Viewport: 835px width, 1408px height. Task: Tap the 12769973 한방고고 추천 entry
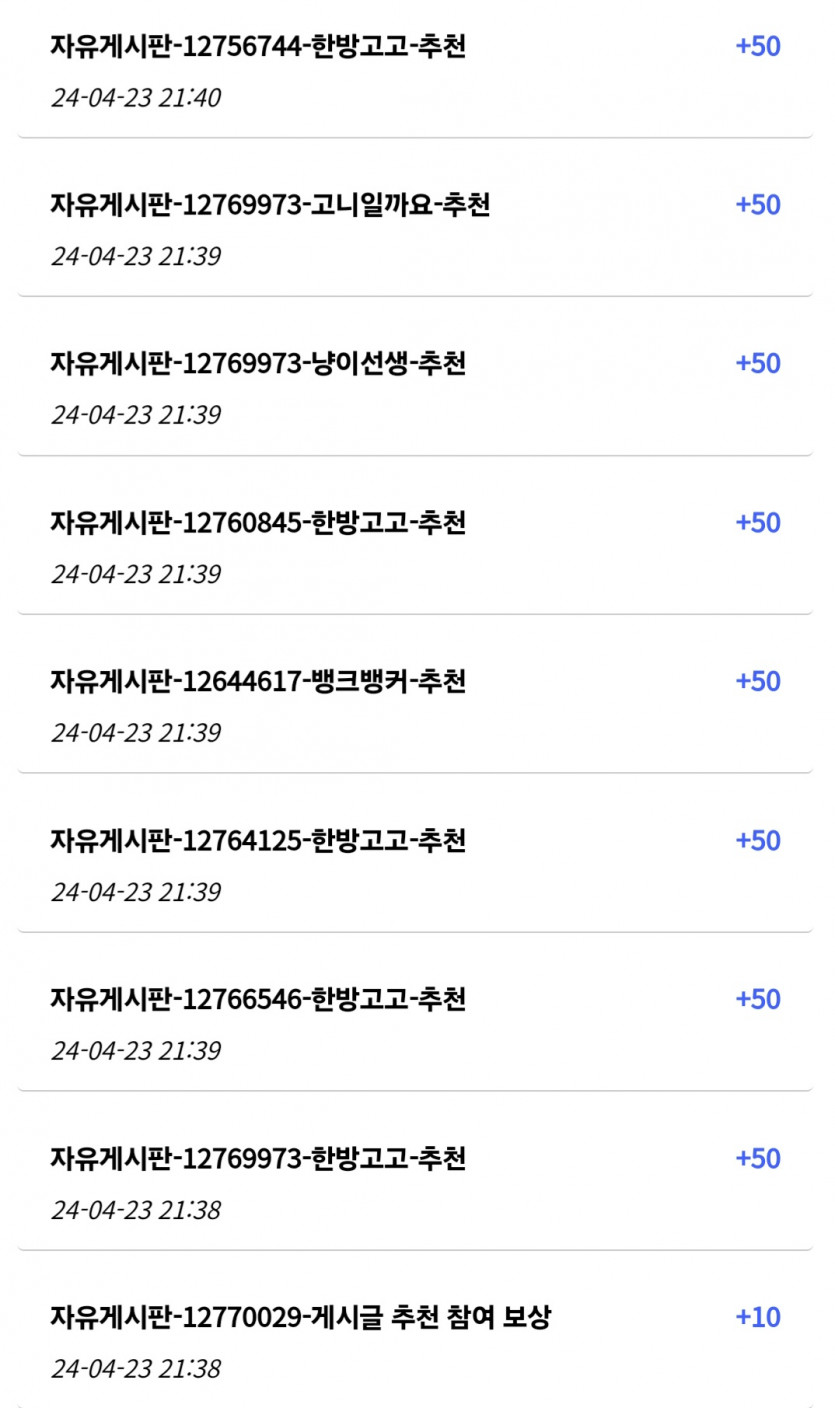coord(258,1159)
